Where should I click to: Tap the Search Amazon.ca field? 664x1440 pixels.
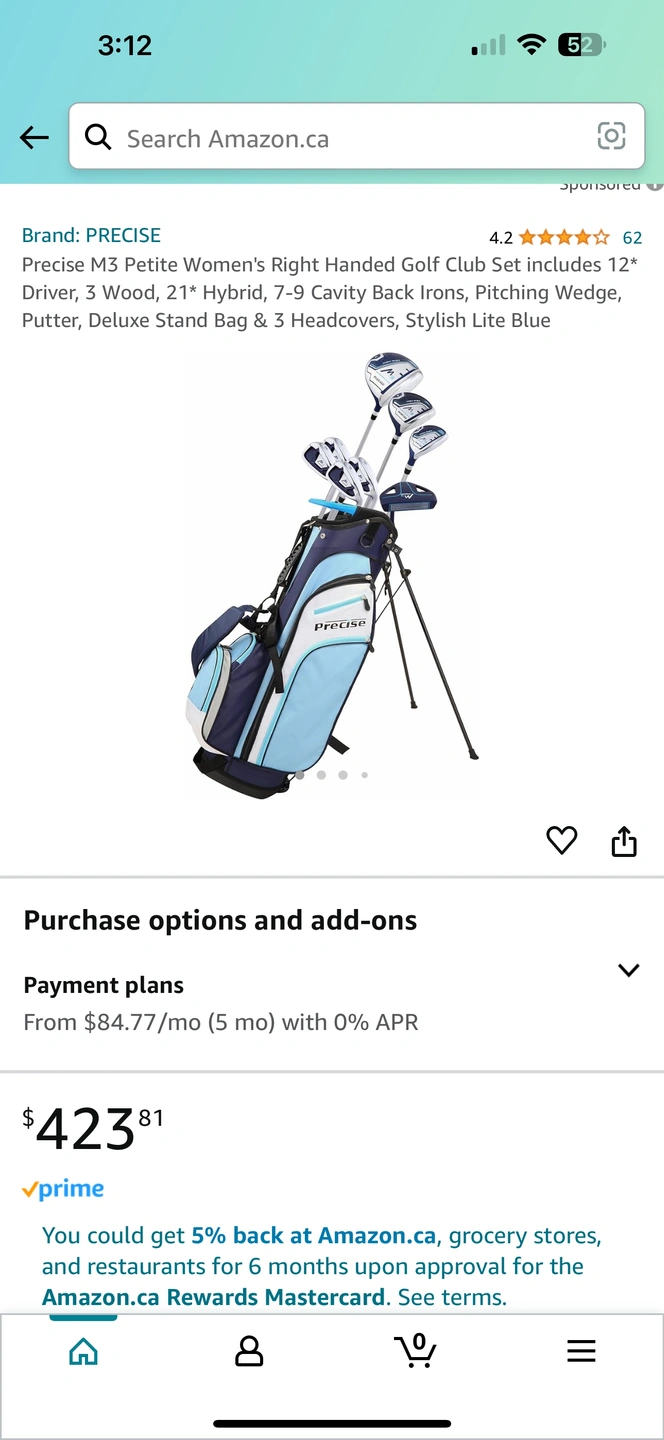(x=340, y=138)
